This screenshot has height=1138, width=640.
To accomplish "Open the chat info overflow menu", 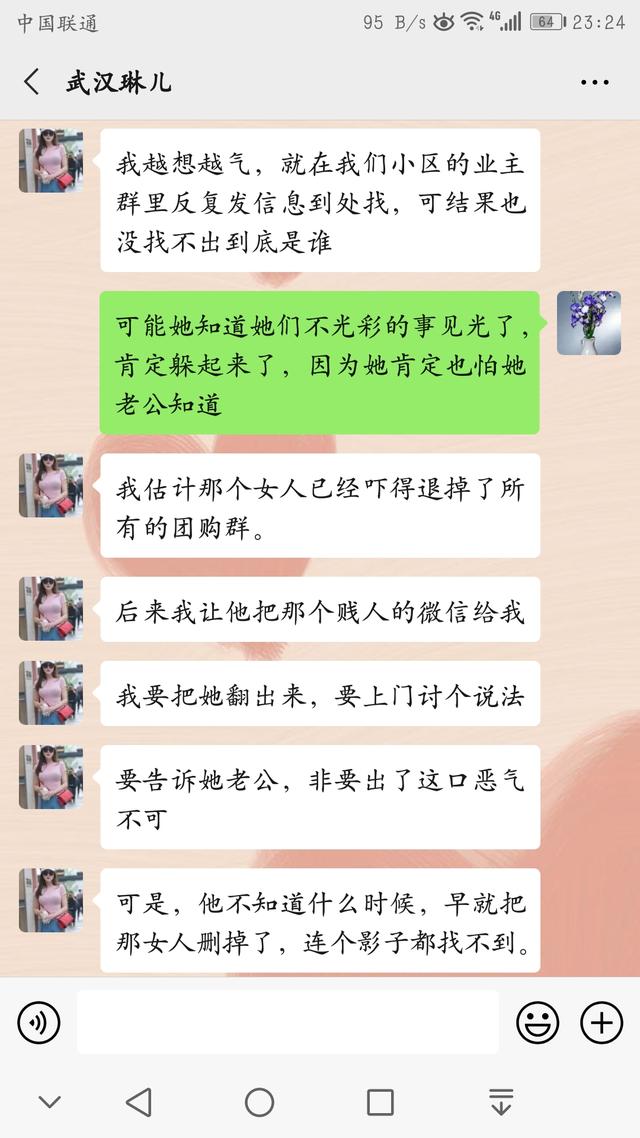I will click(594, 82).
